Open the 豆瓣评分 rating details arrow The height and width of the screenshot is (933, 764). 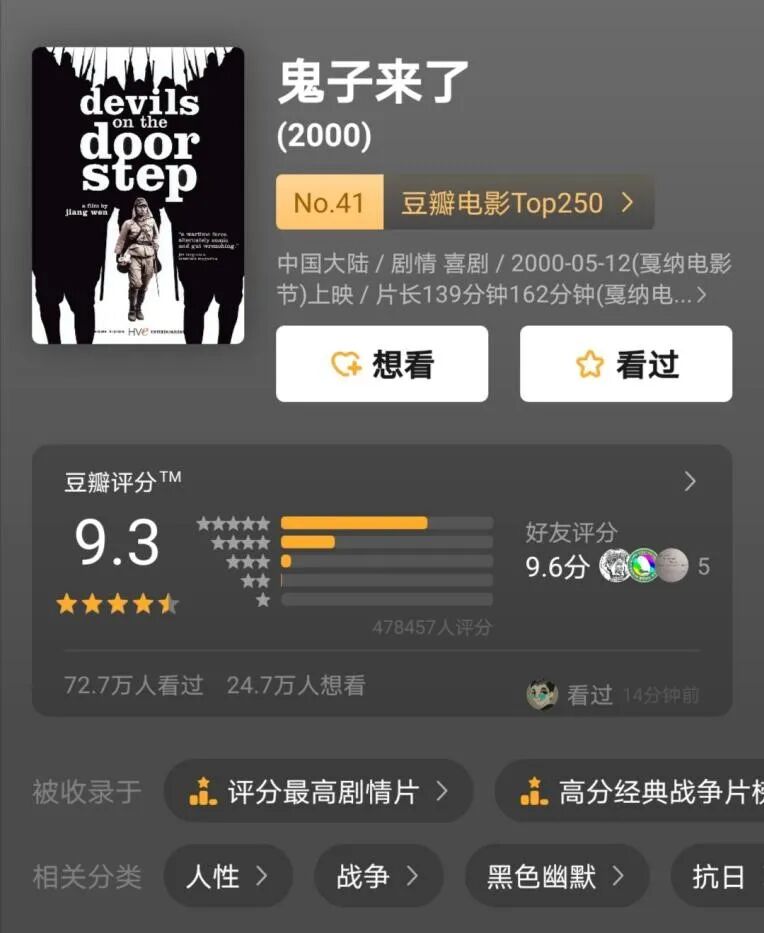pos(689,482)
